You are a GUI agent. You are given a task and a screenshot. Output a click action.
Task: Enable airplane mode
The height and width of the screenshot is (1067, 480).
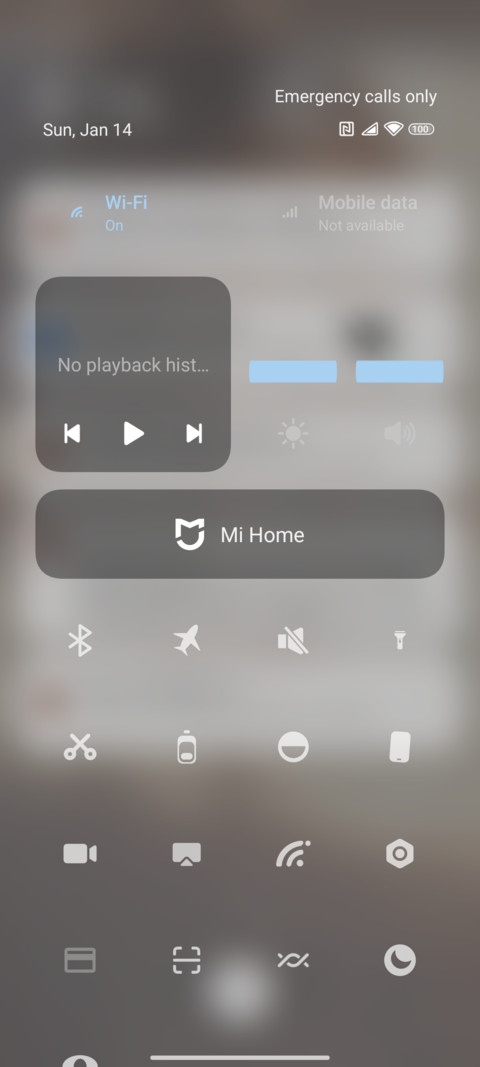point(187,640)
